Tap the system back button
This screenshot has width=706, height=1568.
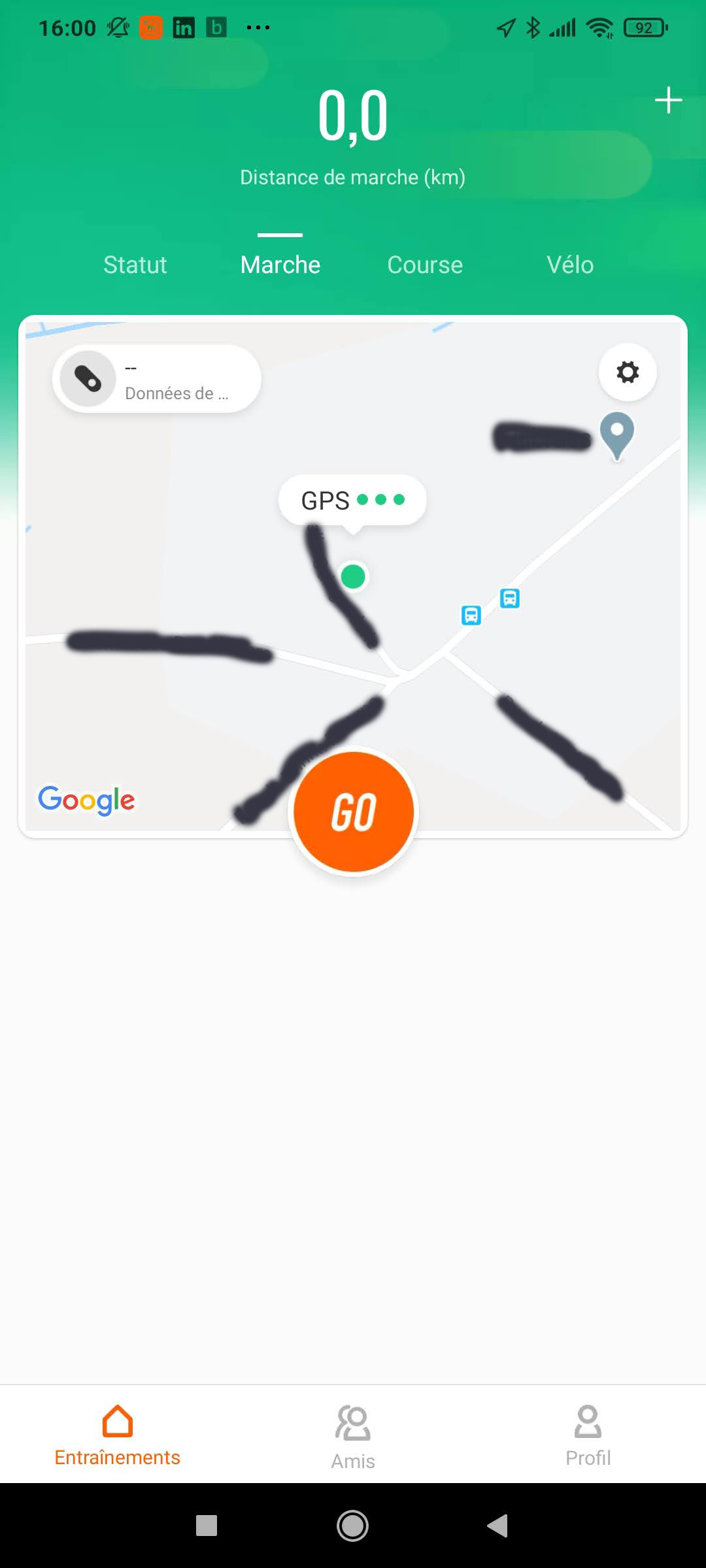click(x=498, y=1526)
